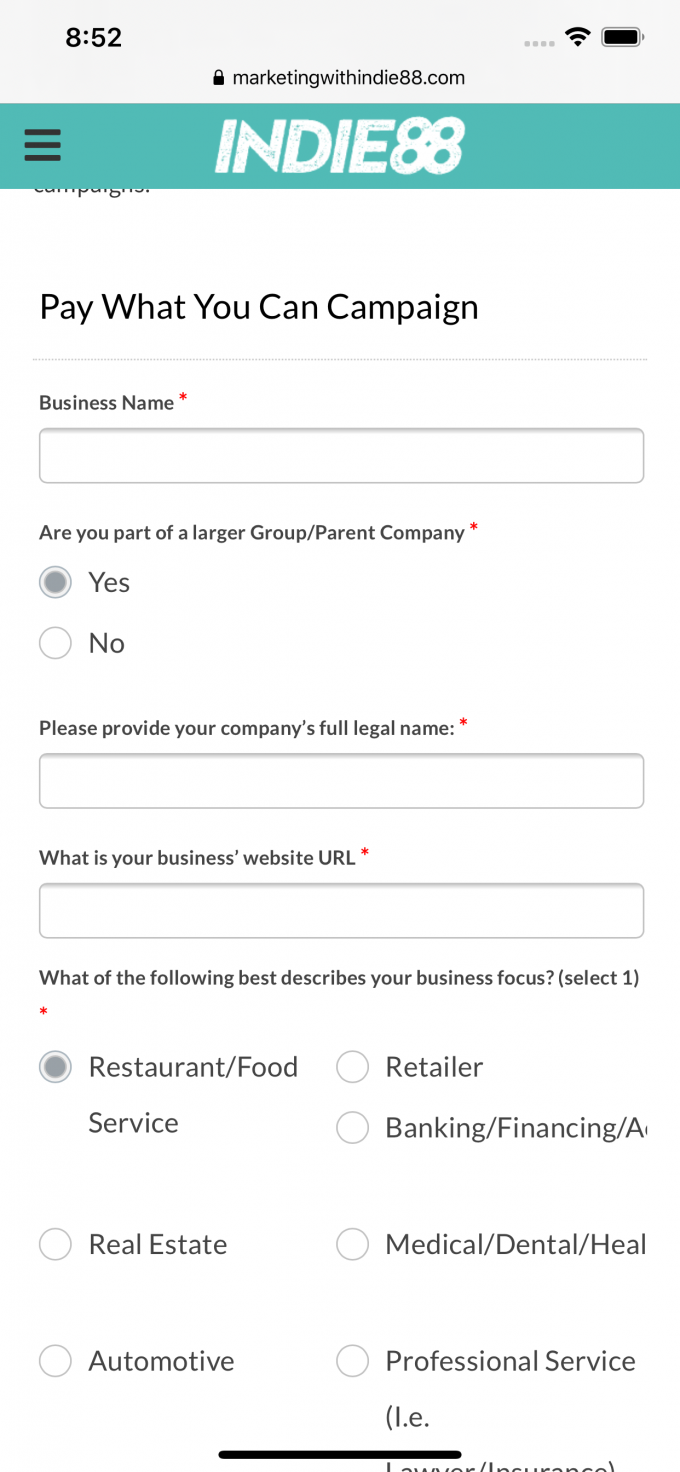Viewport: 680px width, 1472px height.
Task: Choose Restaurant/Food Service as business focus
Action: [x=55, y=1067]
